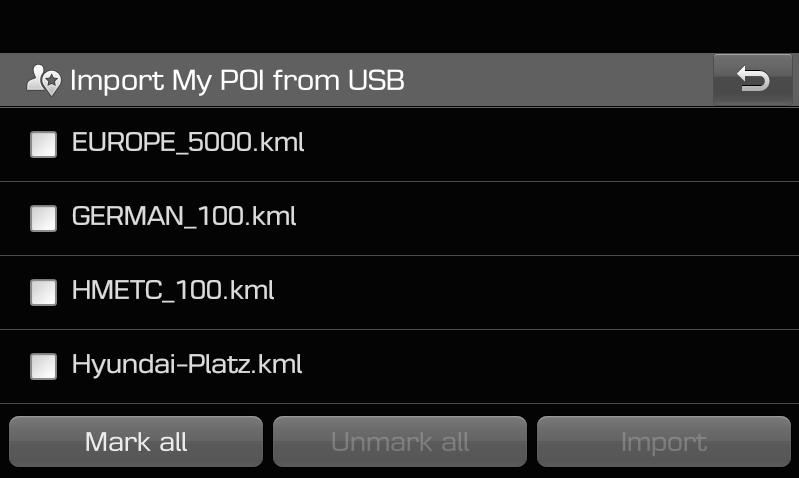Tick the HMETC_100.kml checkbox
The image size is (799, 478).
43,292
